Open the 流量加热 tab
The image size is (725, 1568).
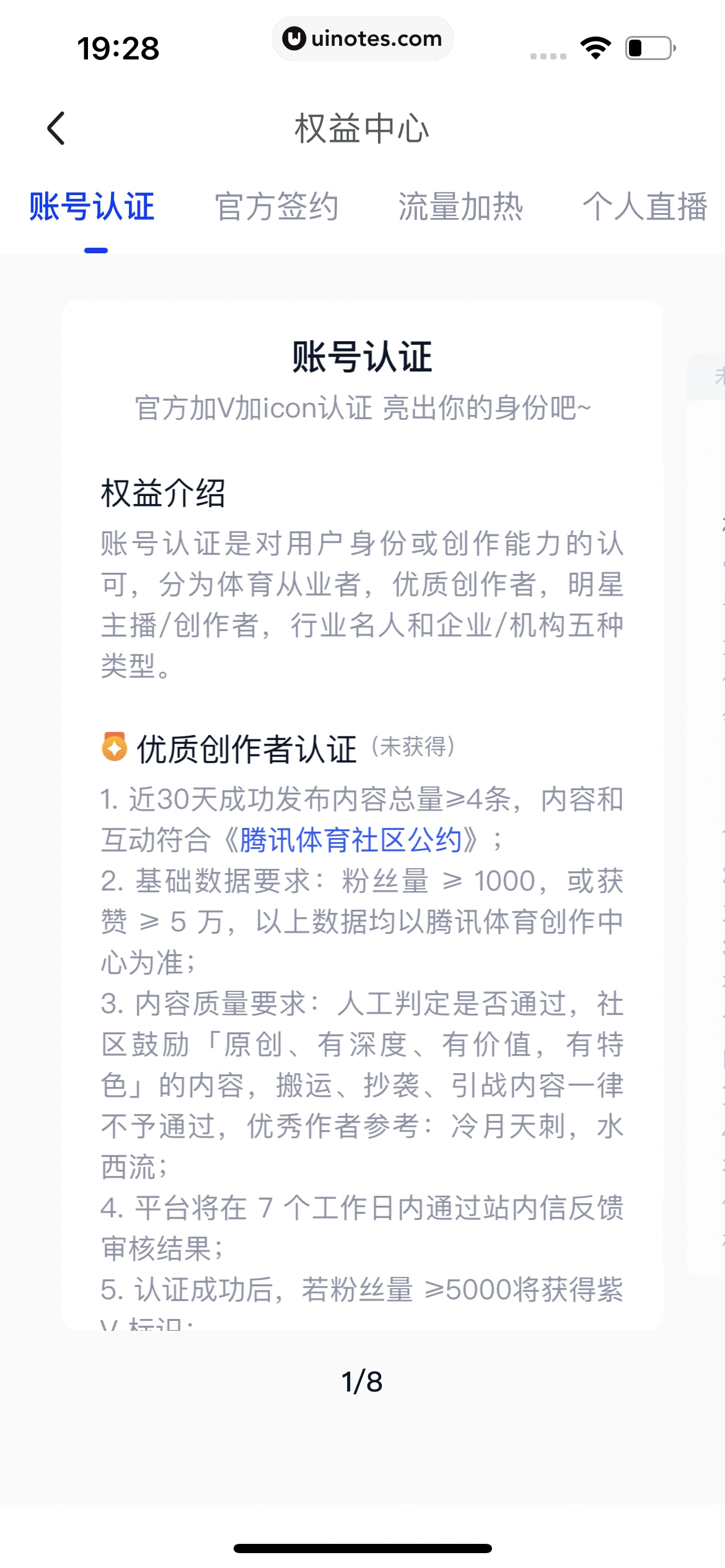461,208
